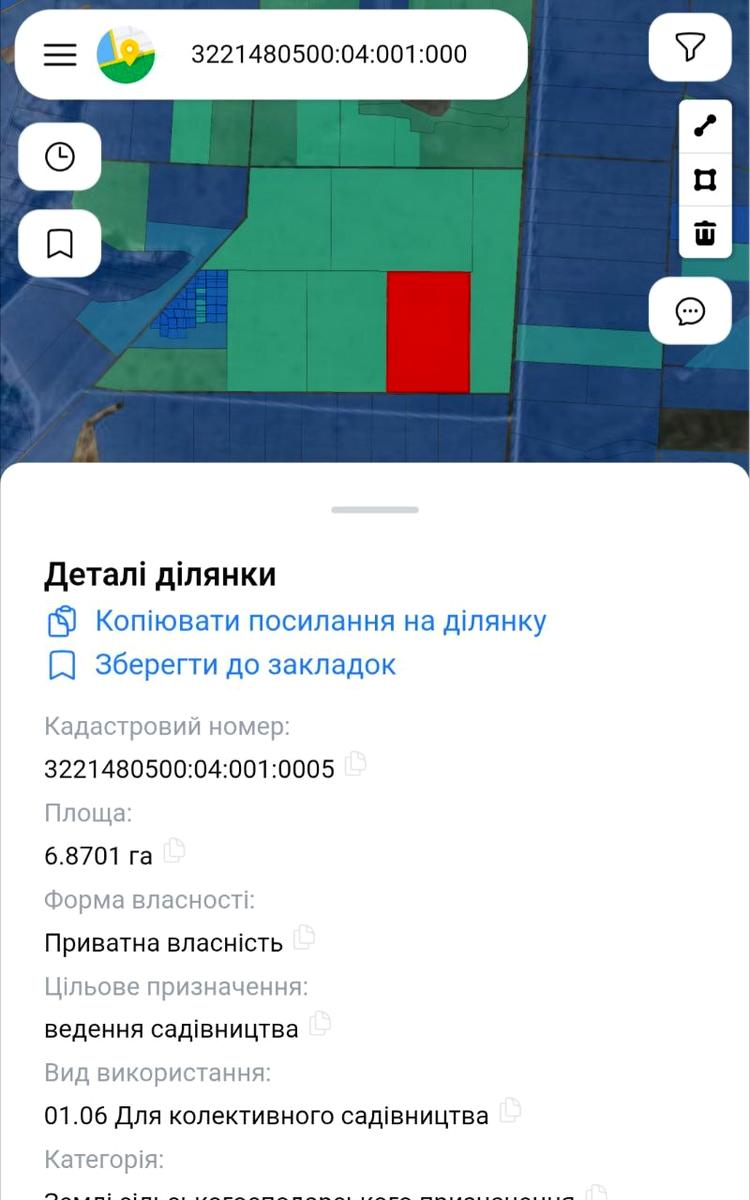Select the red highlighted parcel on map

click(x=428, y=330)
